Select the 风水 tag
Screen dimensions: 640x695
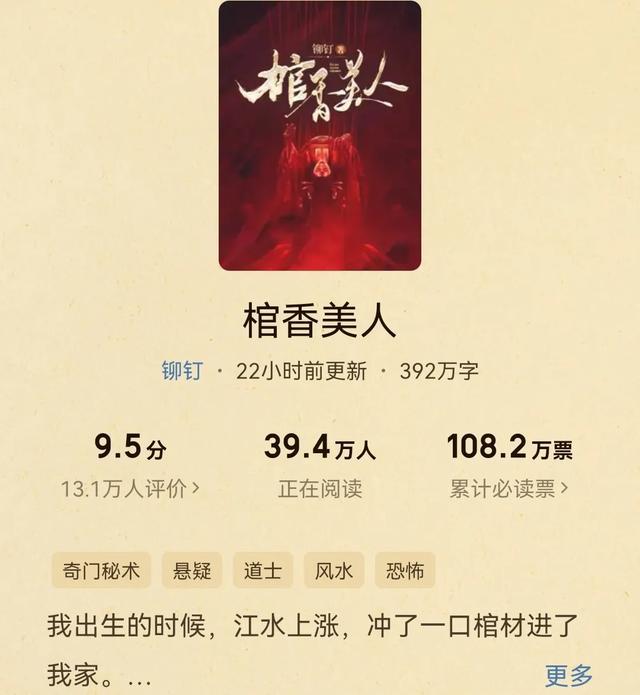tap(334, 570)
